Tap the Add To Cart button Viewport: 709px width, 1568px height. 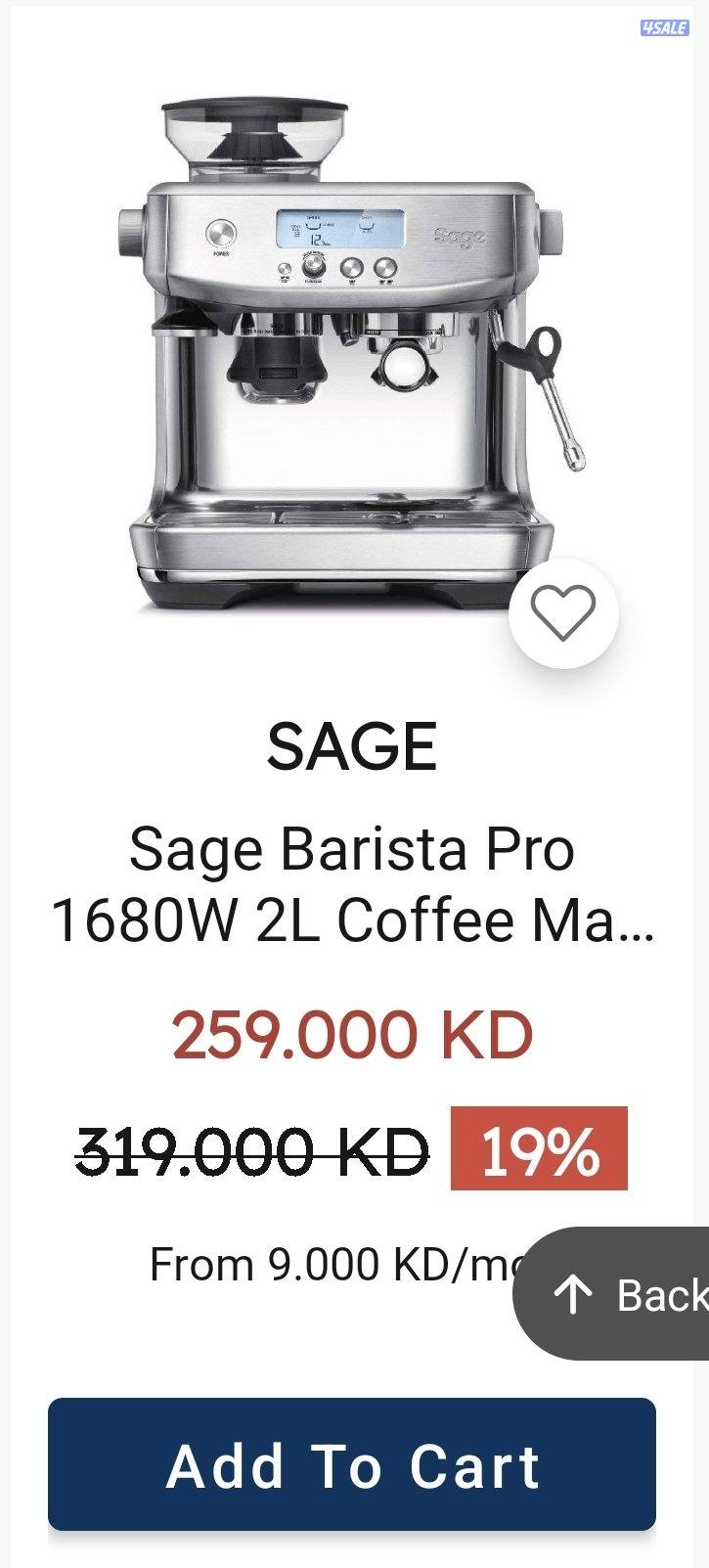pyautogui.click(x=352, y=1464)
